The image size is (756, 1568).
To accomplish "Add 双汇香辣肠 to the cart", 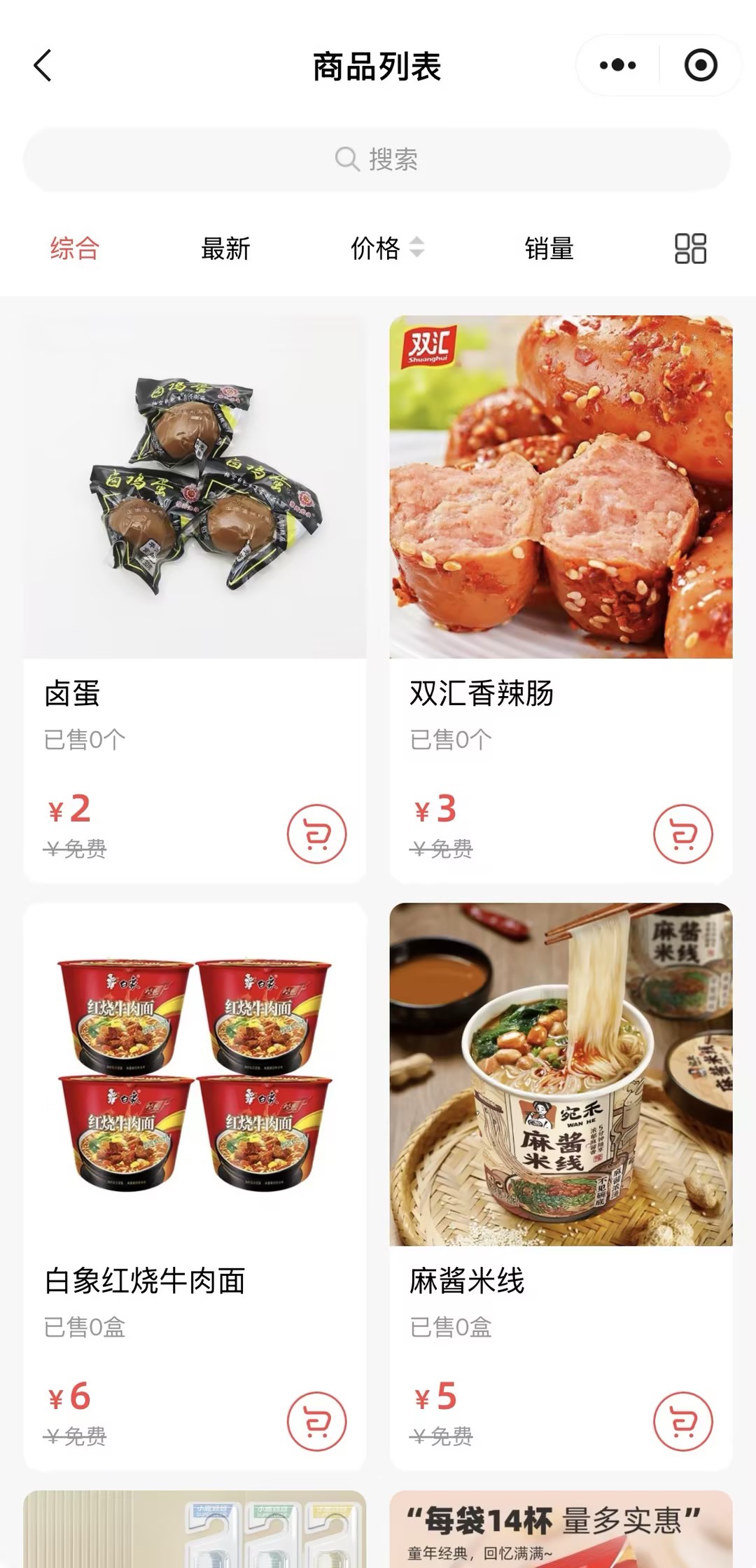I will pos(682,833).
